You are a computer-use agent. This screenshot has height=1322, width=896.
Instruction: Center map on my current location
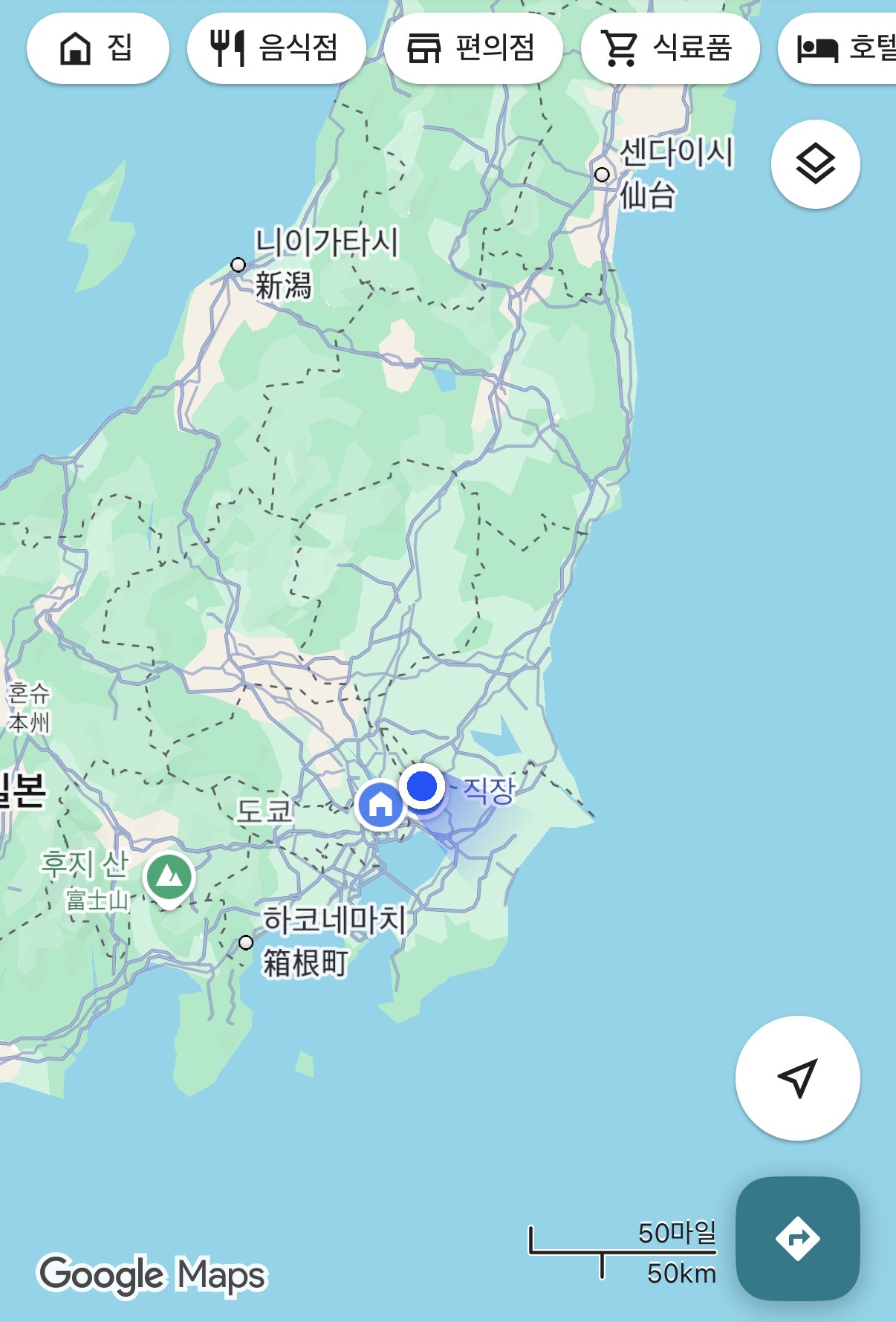coord(798,1078)
